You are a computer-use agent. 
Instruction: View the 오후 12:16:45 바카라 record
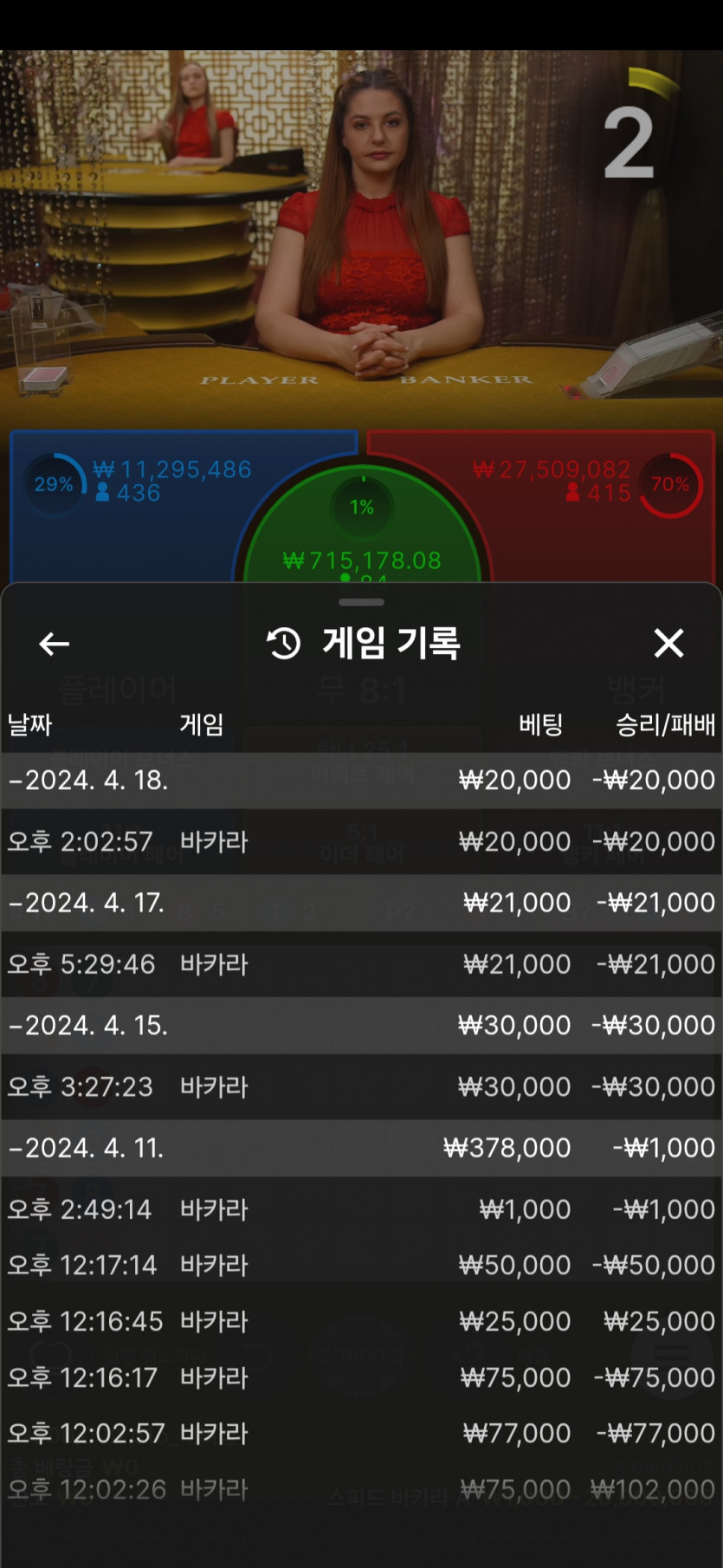[x=361, y=1321]
